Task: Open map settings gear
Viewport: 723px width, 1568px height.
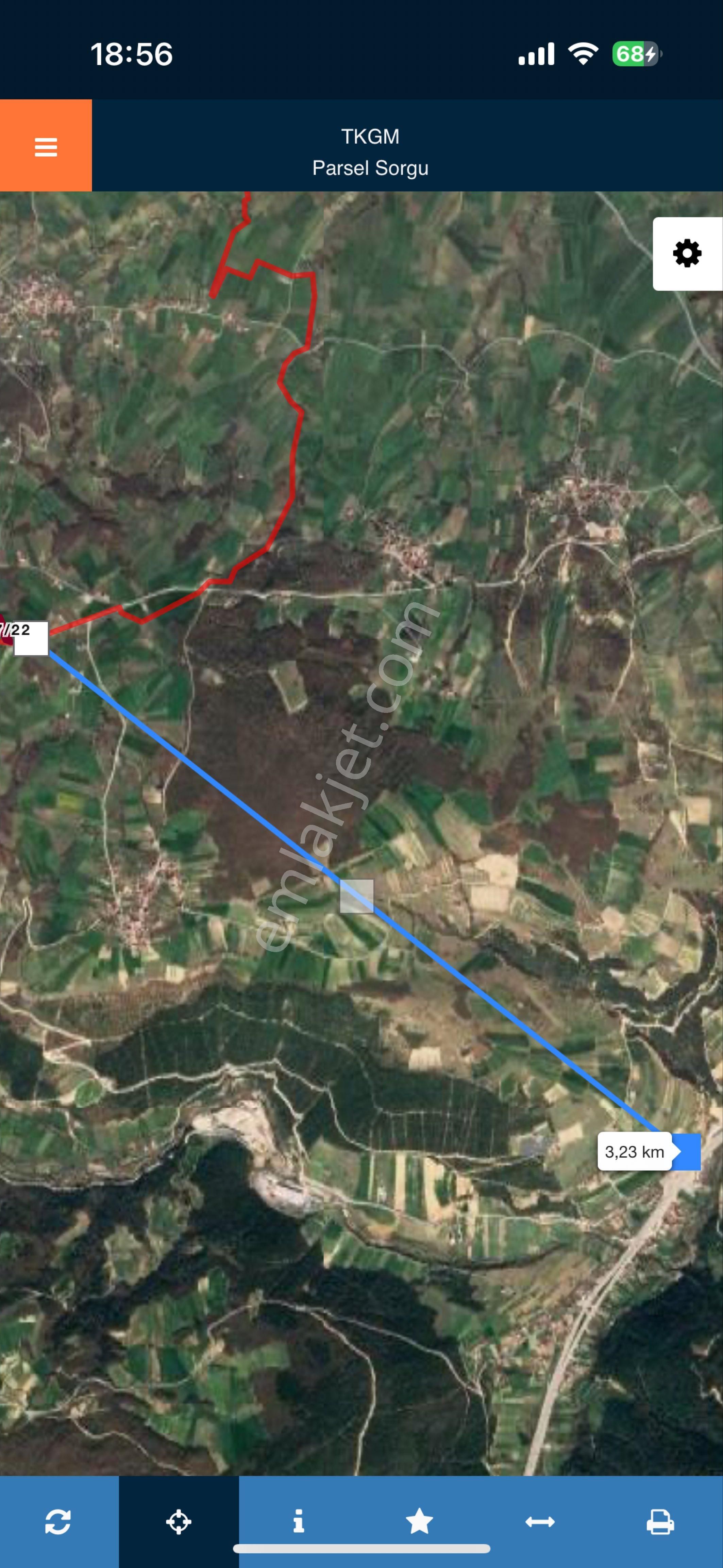Action: tap(687, 253)
